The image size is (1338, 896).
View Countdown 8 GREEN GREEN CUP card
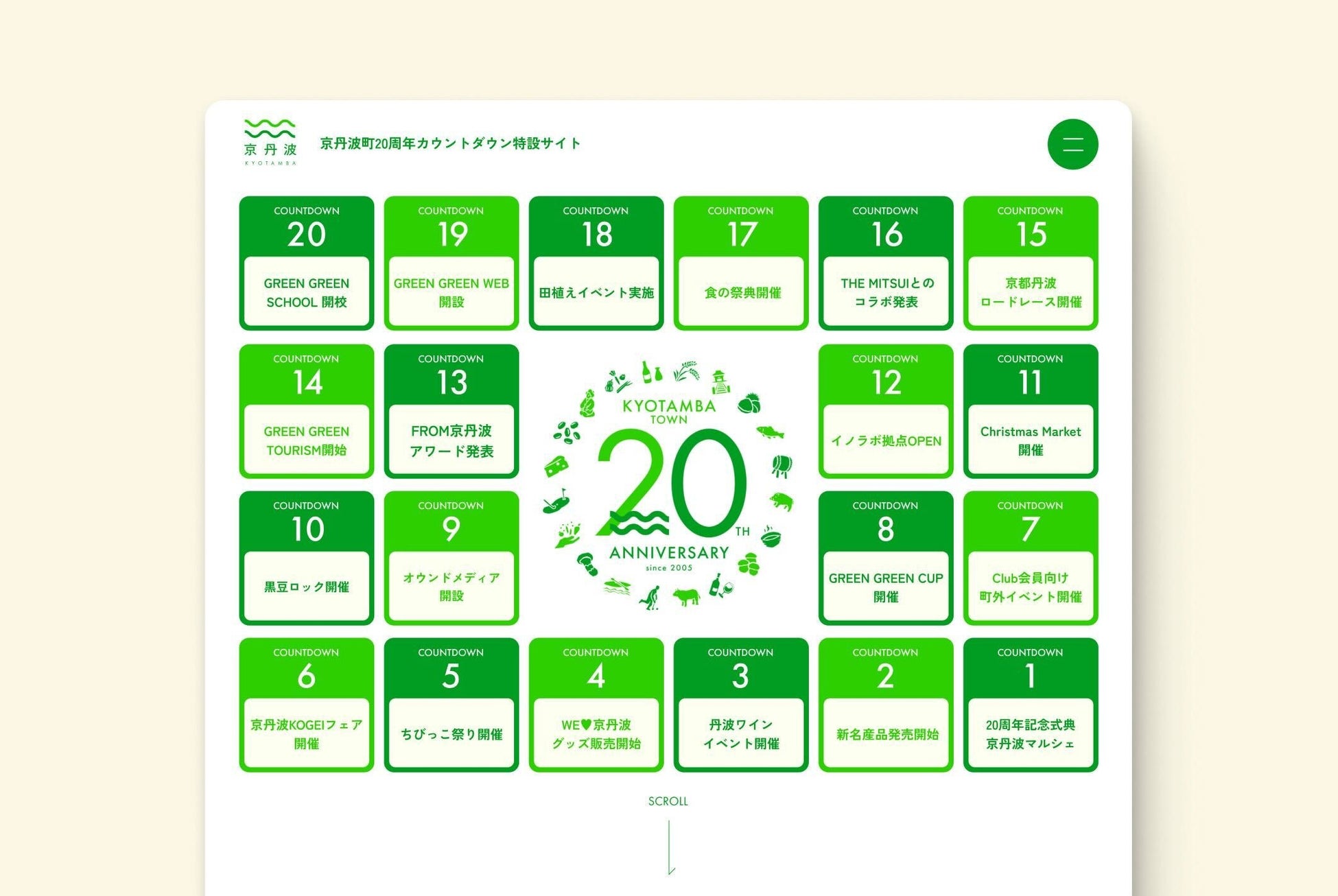coord(886,558)
